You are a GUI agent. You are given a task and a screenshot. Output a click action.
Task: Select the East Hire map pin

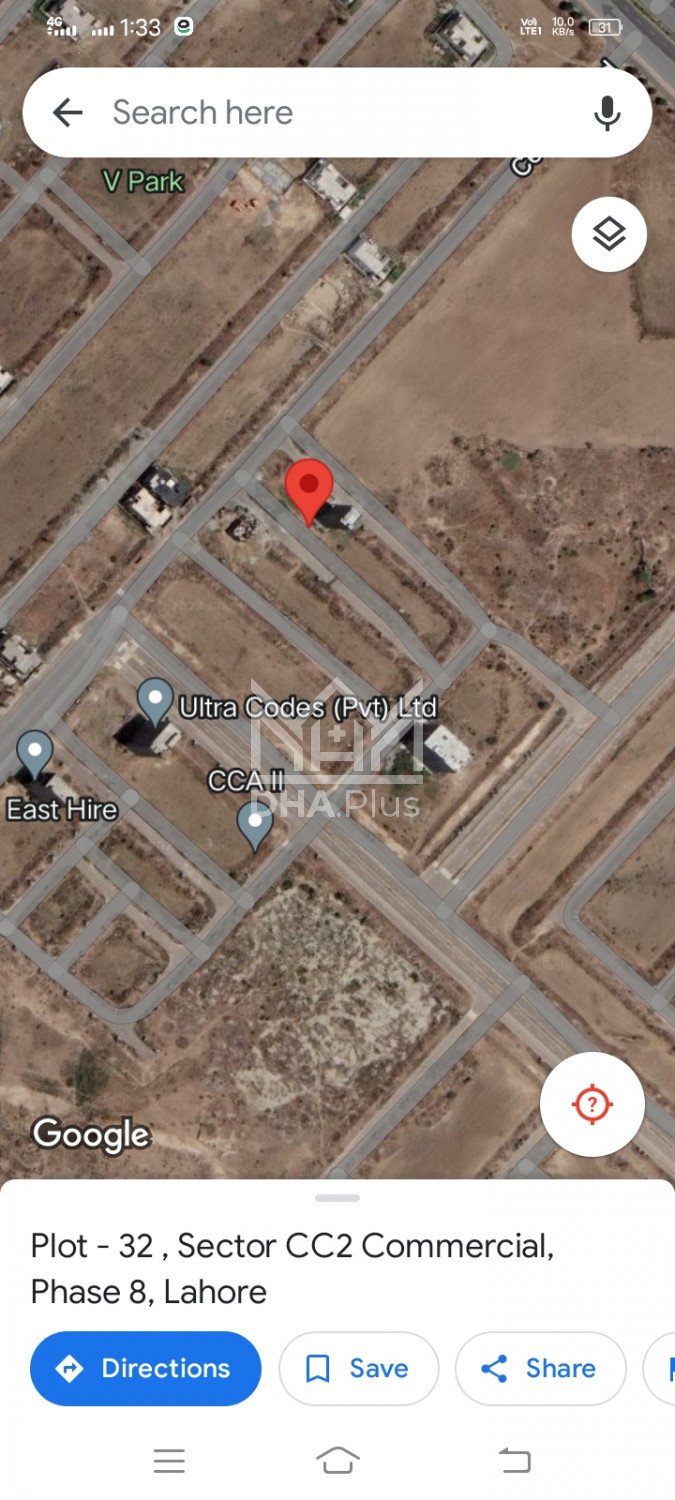(x=35, y=753)
